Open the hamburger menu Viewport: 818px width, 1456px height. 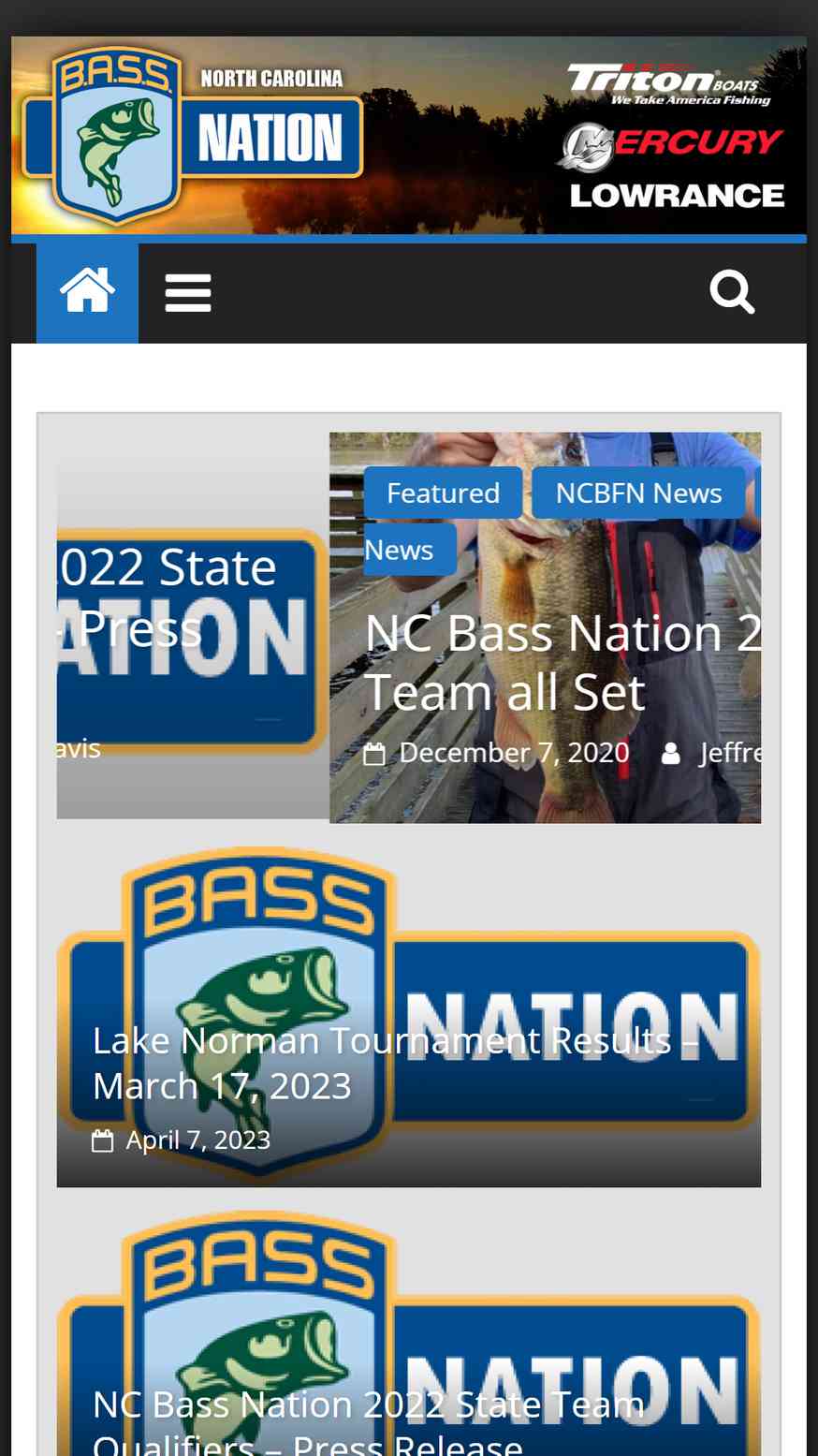187,293
